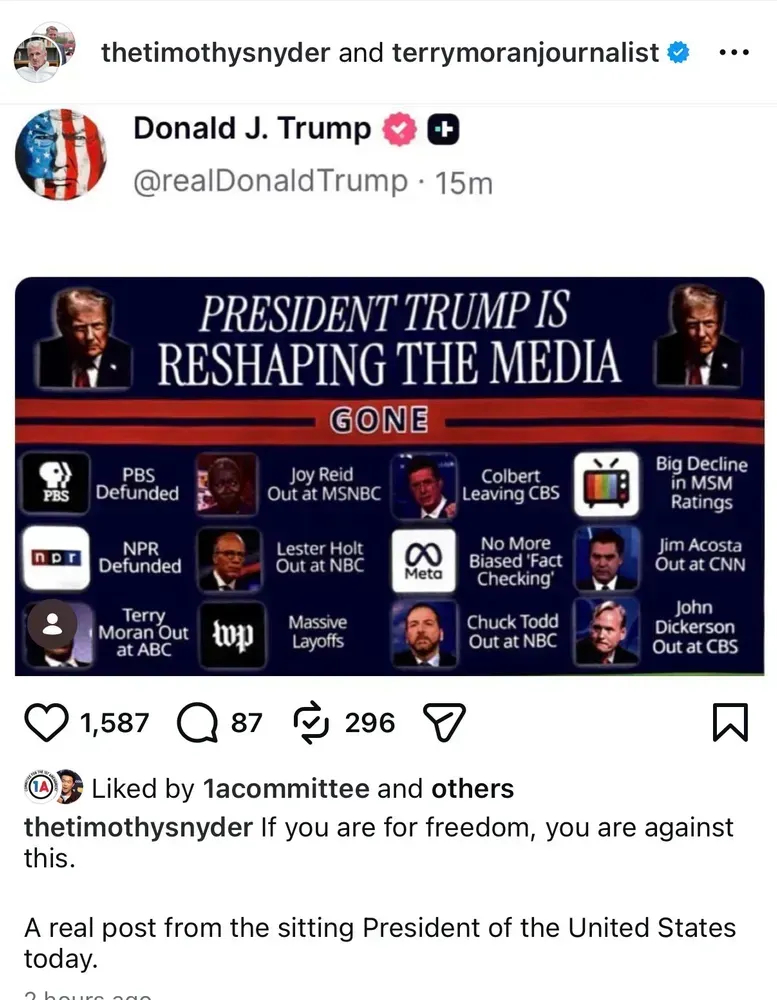
Task: Bookmark this post
Action: tap(730, 723)
